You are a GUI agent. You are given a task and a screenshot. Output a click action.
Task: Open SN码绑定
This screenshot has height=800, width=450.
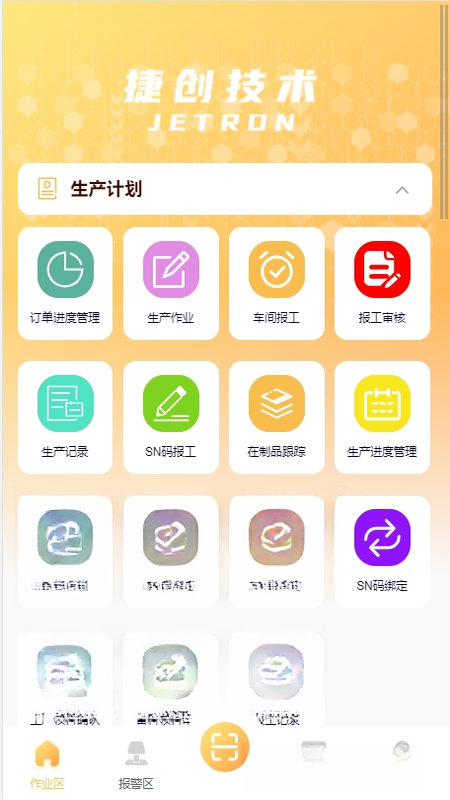(382, 552)
